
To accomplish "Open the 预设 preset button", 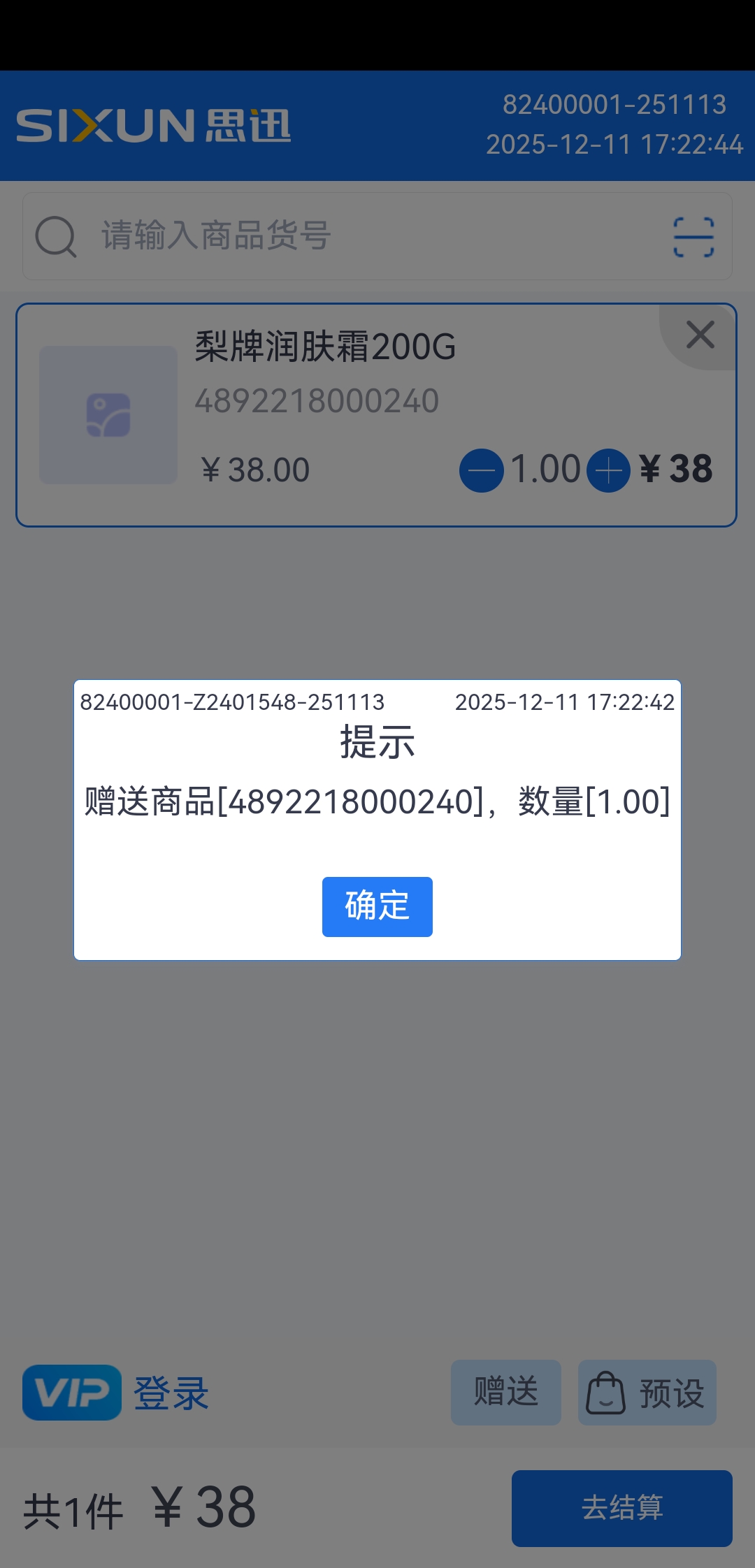I will pos(647,1392).
